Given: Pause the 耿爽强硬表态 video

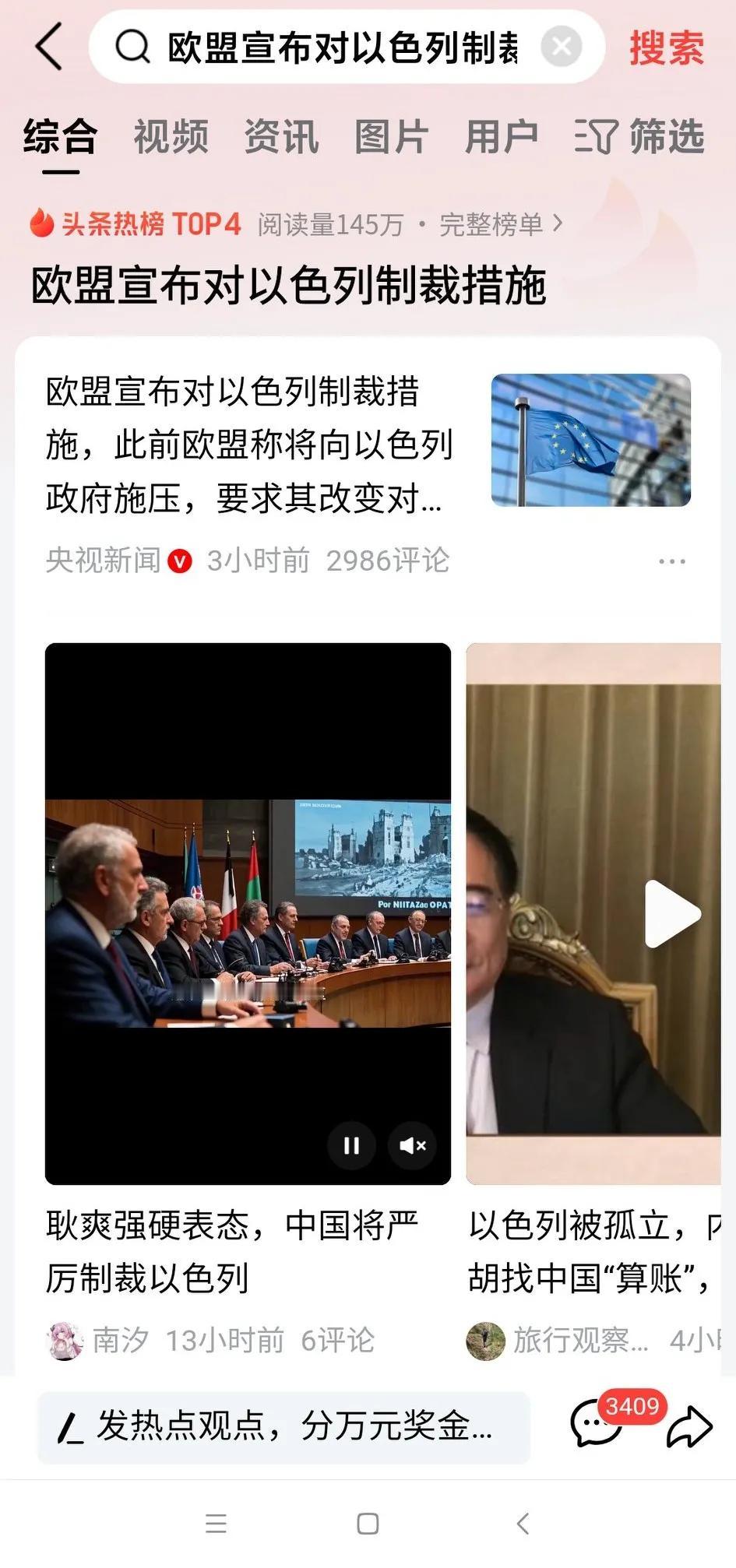Looking at the screenshot, I should point(351,1145).
